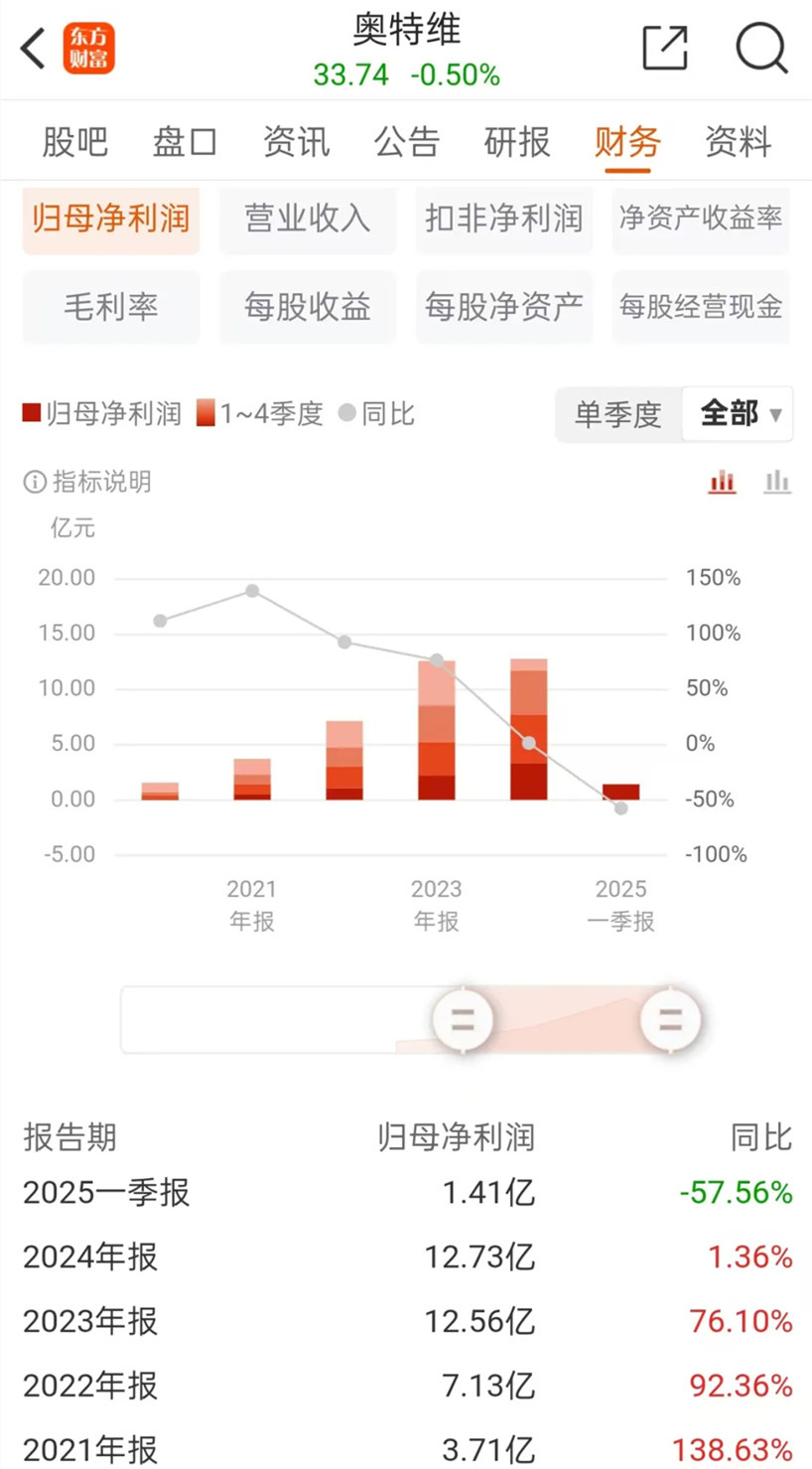
Task: Select the 营业收入 metric chip
Action: click(308, 219)
